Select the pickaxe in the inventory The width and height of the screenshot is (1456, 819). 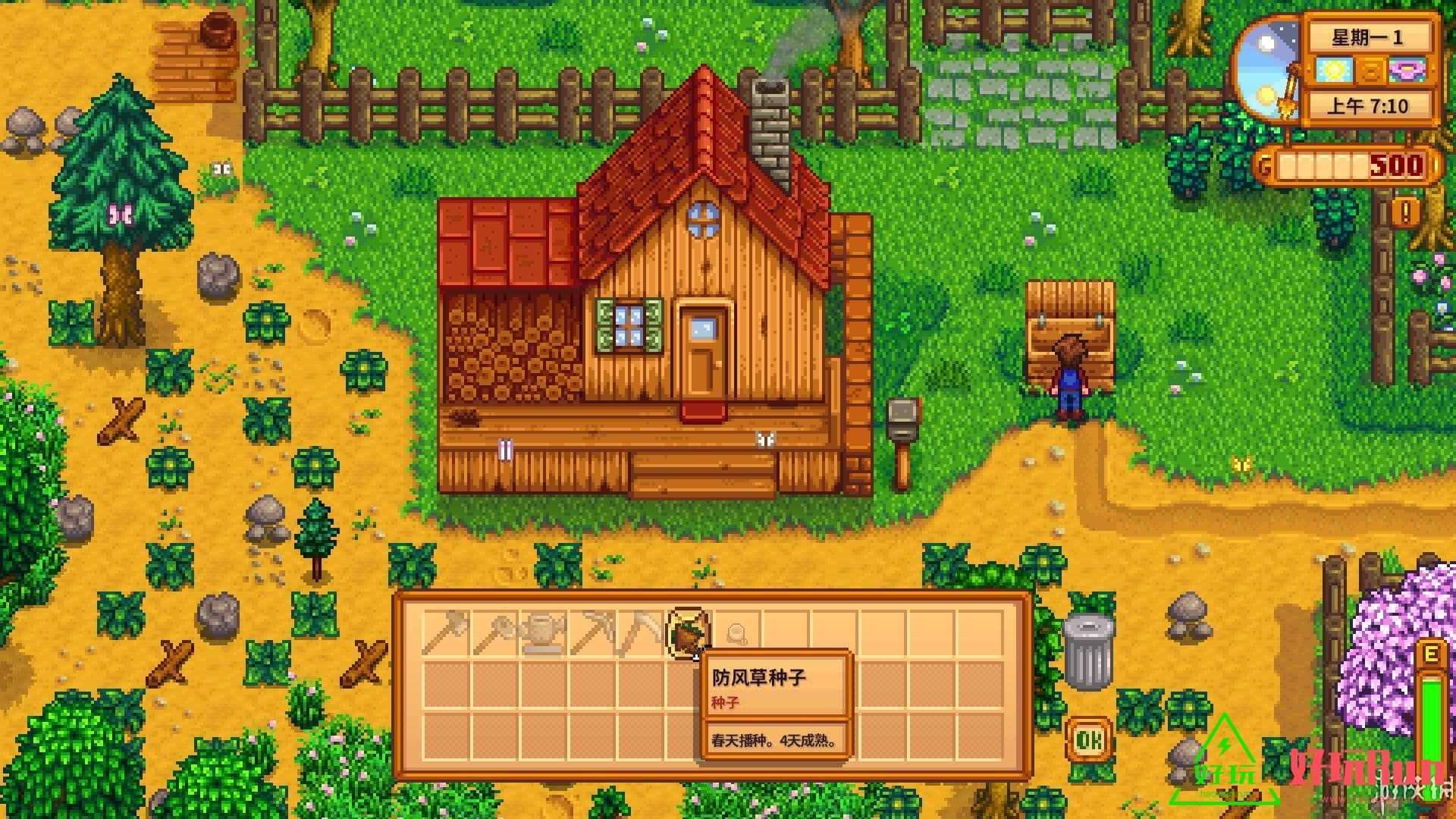point(591,633)
